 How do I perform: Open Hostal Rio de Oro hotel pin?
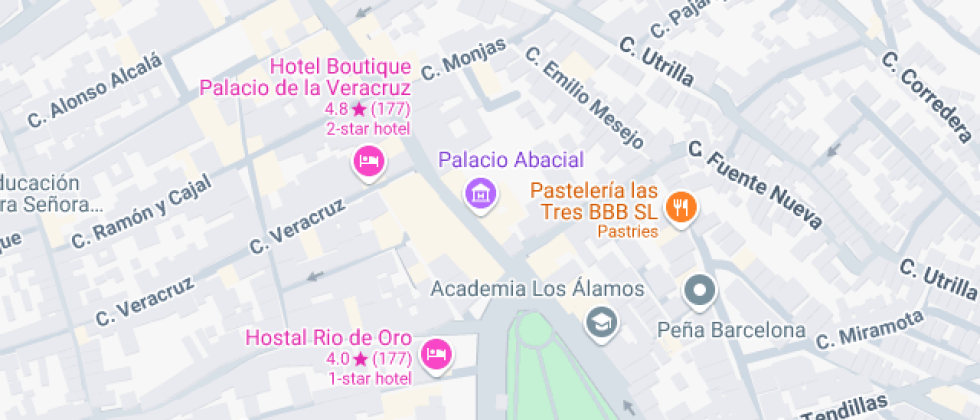(x=435, y=354)
